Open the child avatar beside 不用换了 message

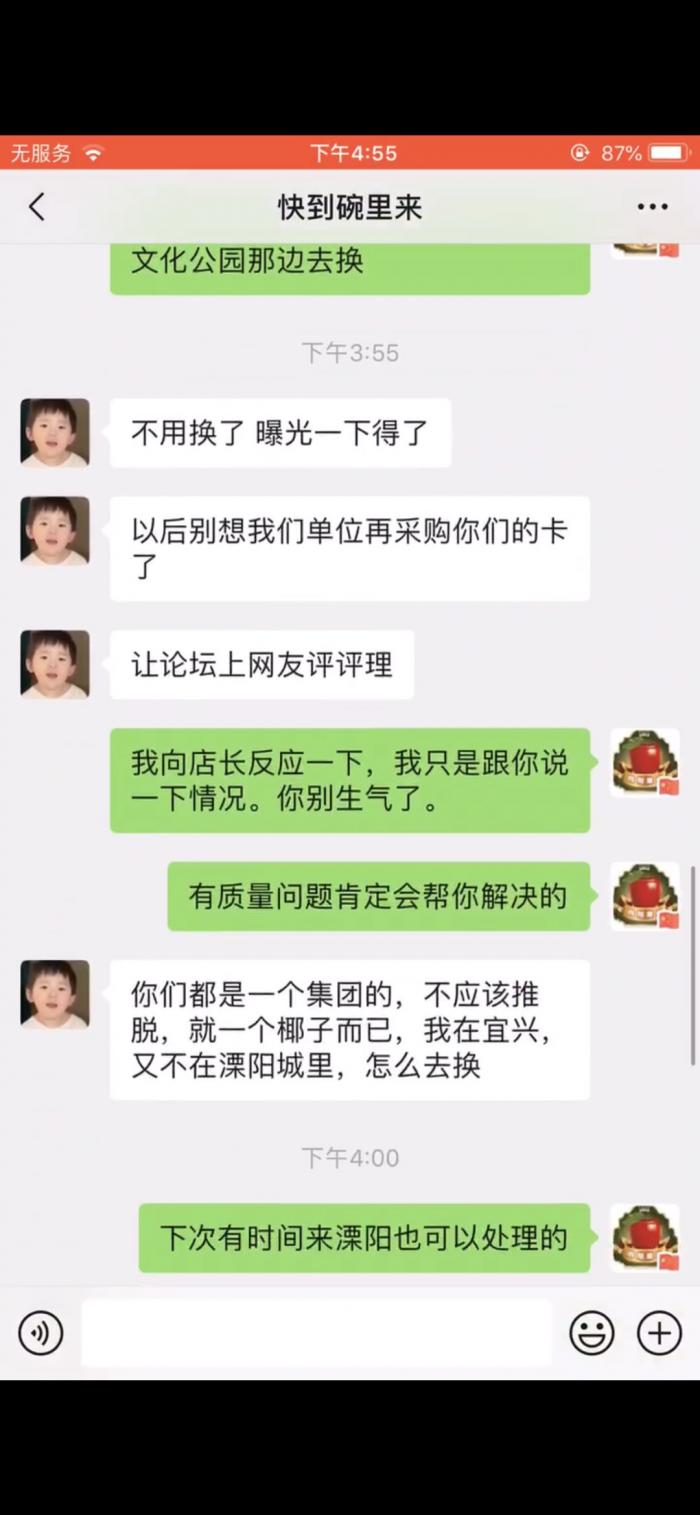coord(55,433)
